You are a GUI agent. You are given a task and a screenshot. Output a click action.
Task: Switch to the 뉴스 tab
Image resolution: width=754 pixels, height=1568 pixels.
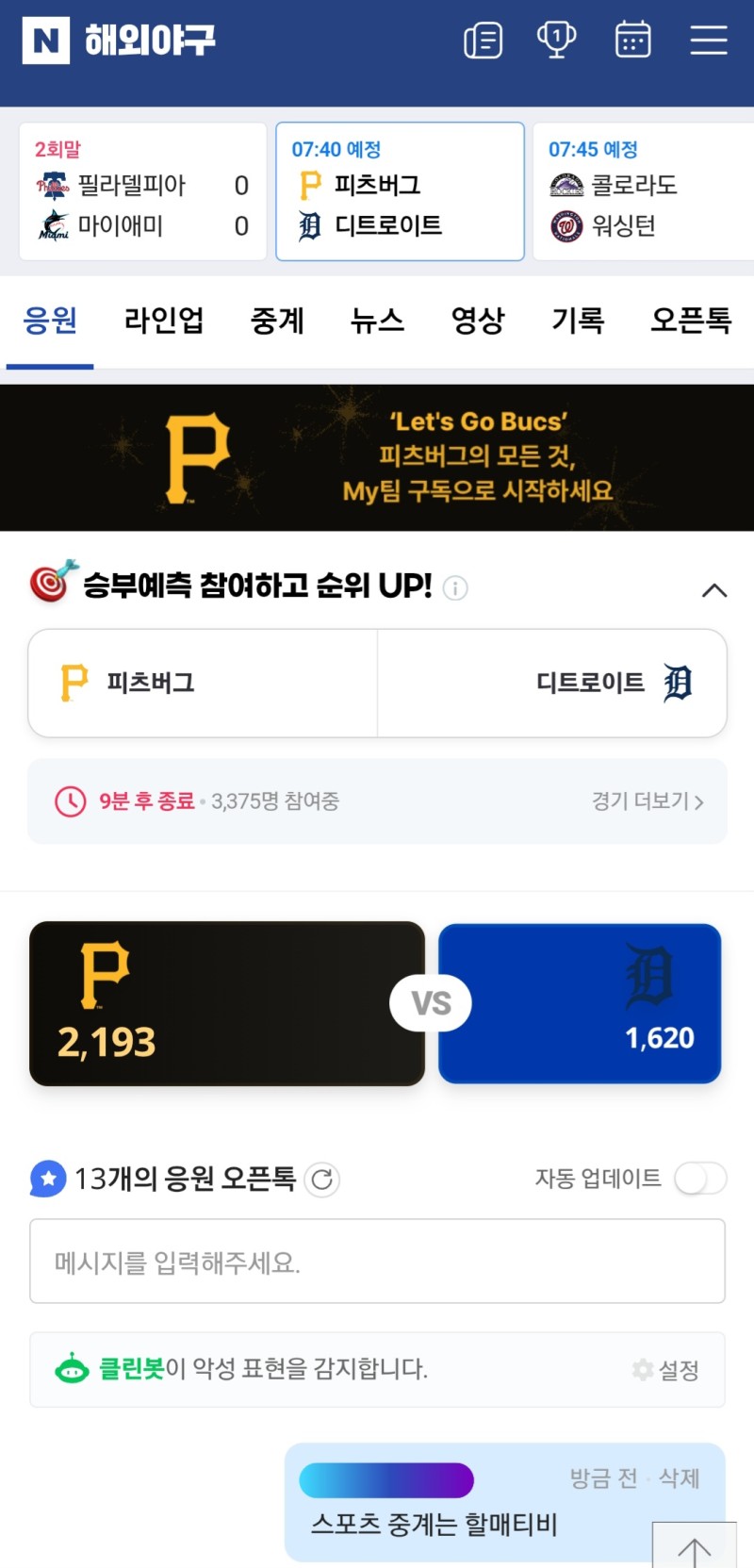pos(377,321)
